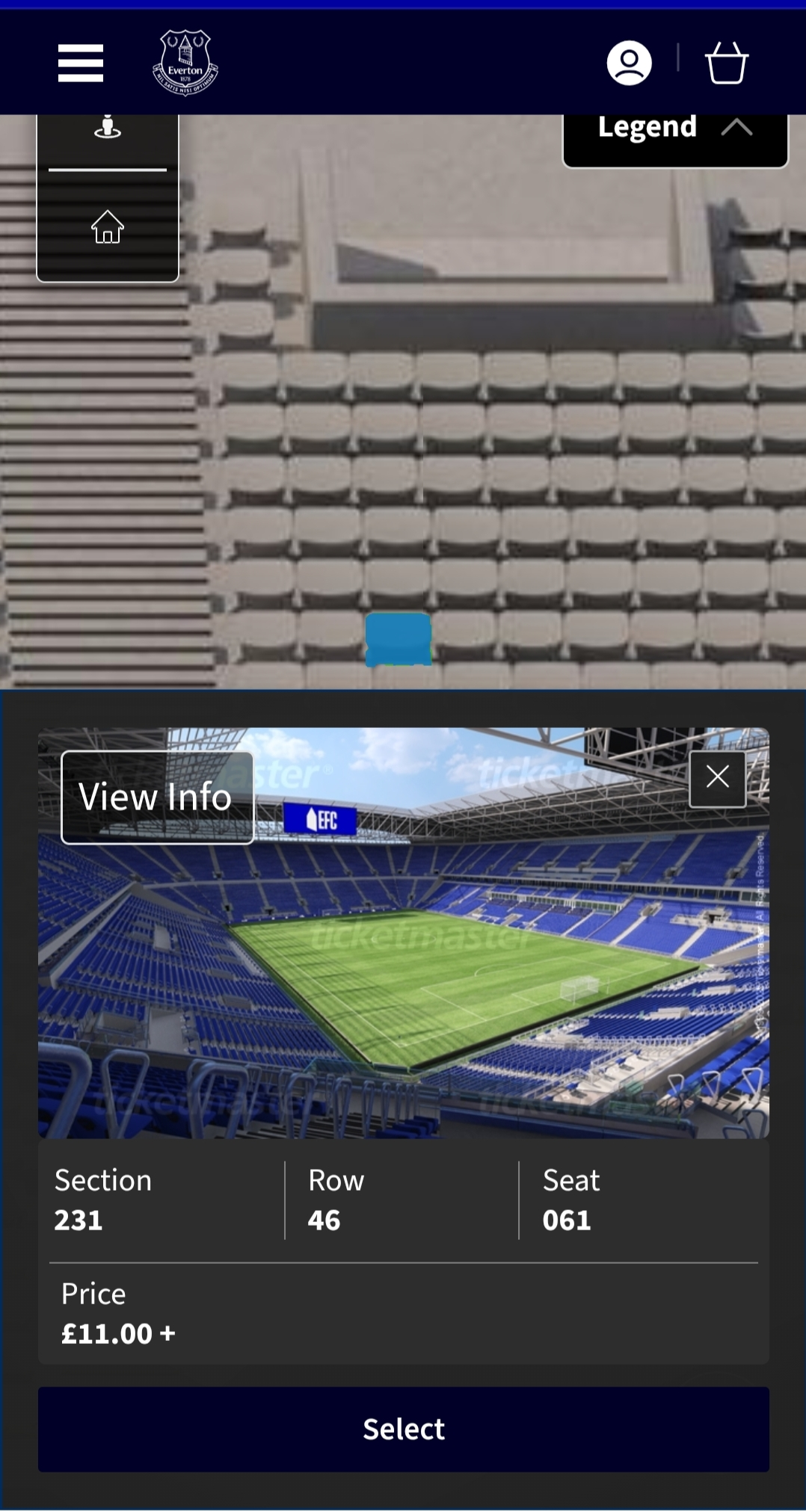Screen dimensions: 806x1512
Task: Tap the seat view person icon
Action: click(108, 129)
